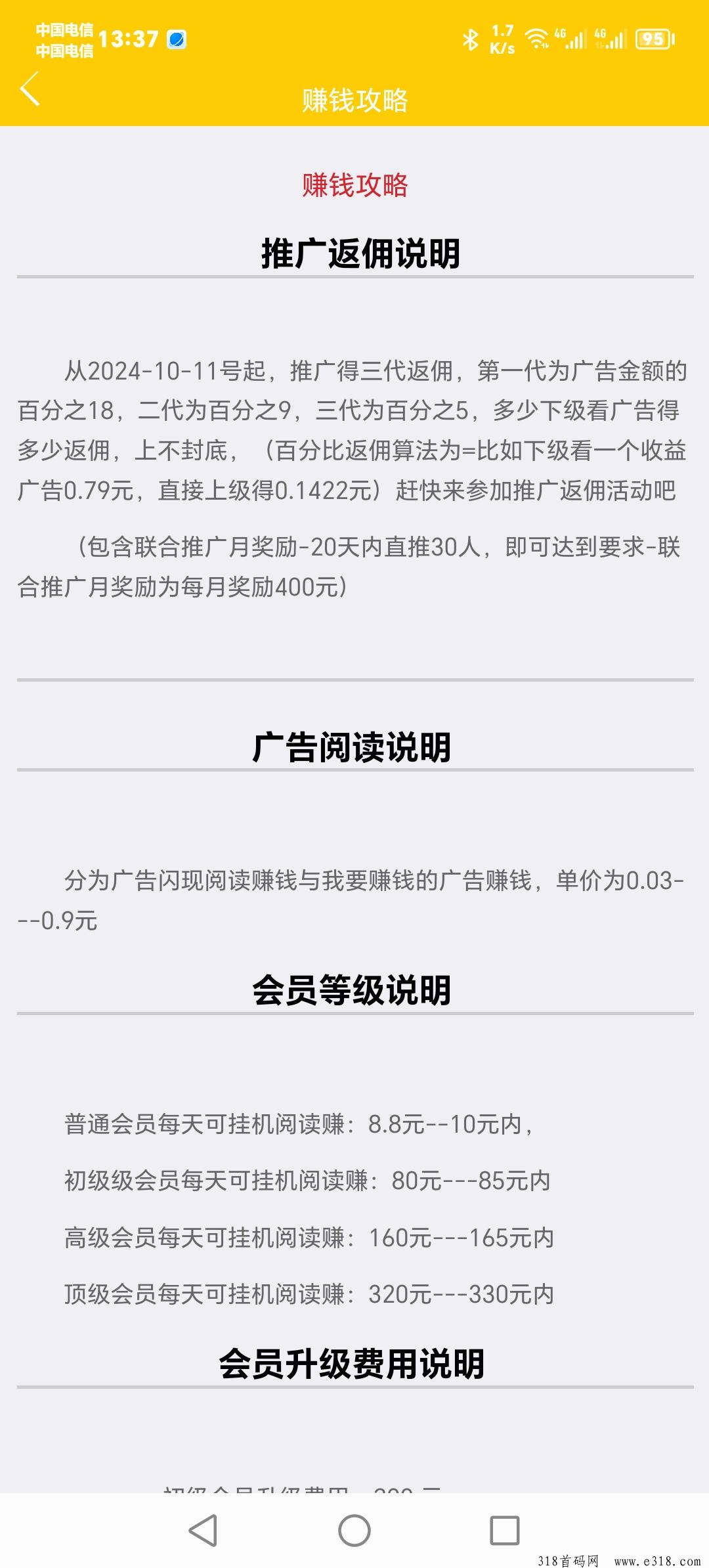Image resolution: width=709 pixels, height=1568 pixels.
Task: Tap the system back button
Action: click(x=203, y=1531)
